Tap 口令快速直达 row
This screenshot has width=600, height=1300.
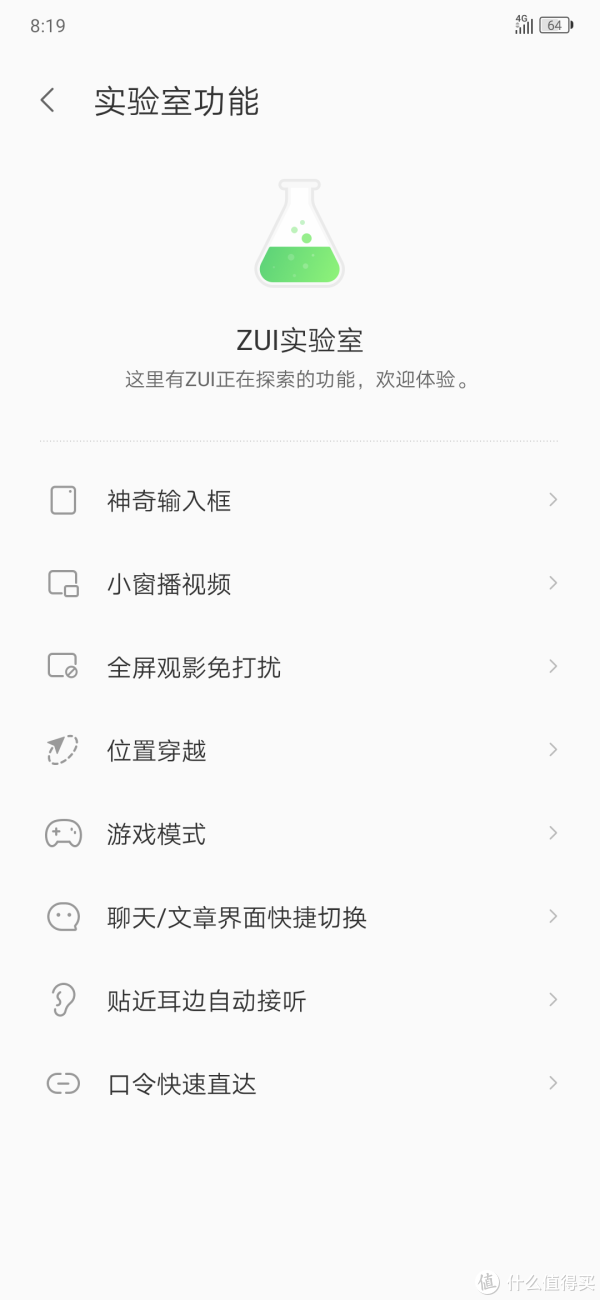tap(300, 1084)
